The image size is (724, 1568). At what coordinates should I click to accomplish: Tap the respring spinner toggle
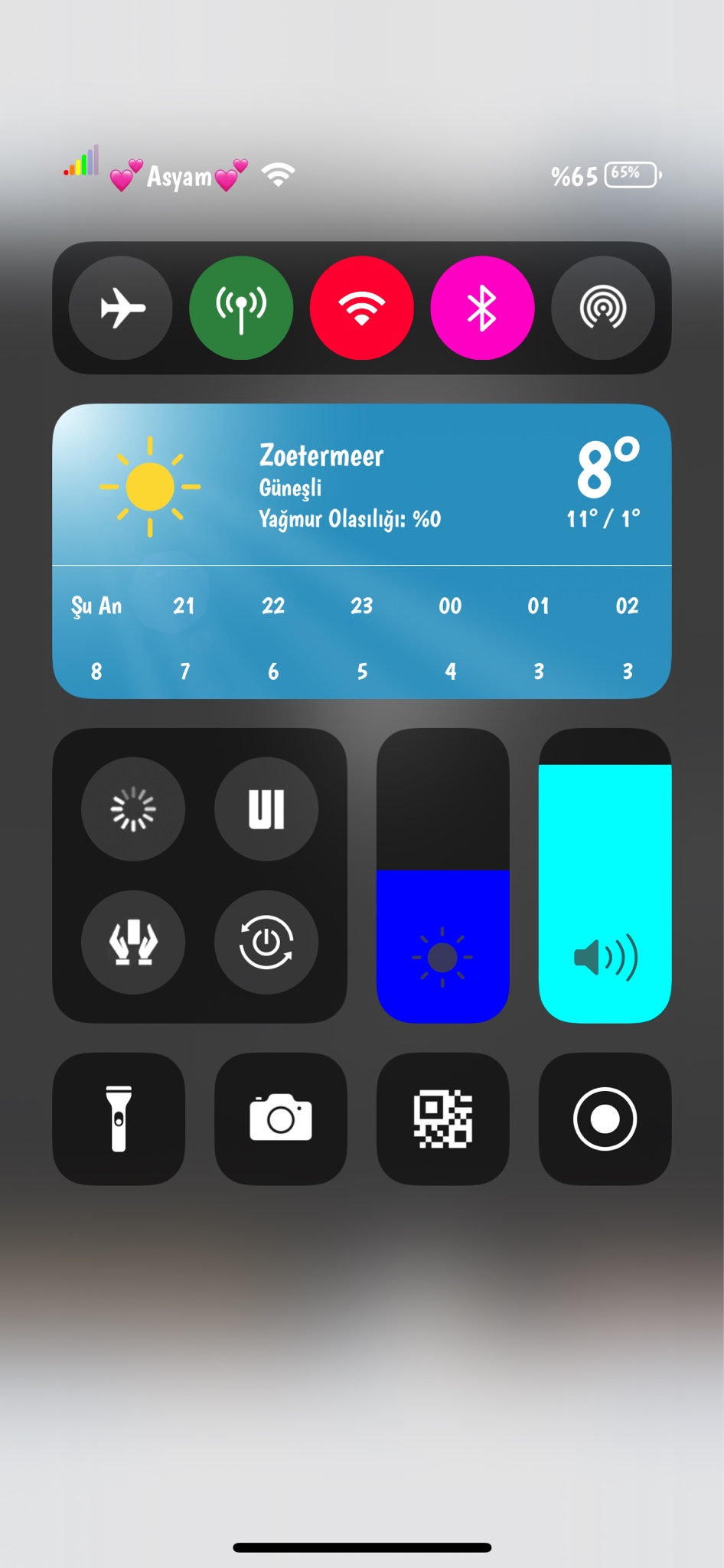pos(133,808)
